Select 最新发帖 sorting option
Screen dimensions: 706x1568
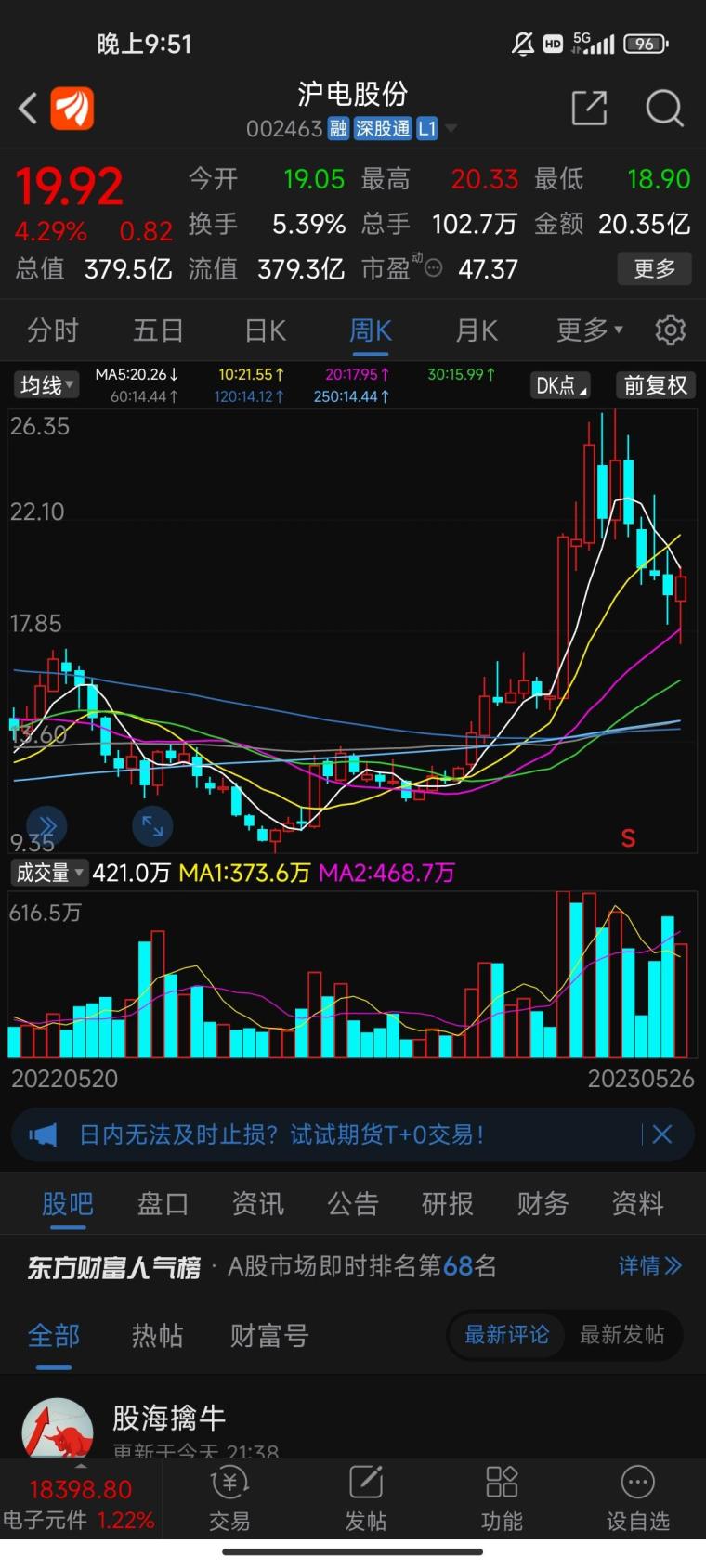(621, 1335)
